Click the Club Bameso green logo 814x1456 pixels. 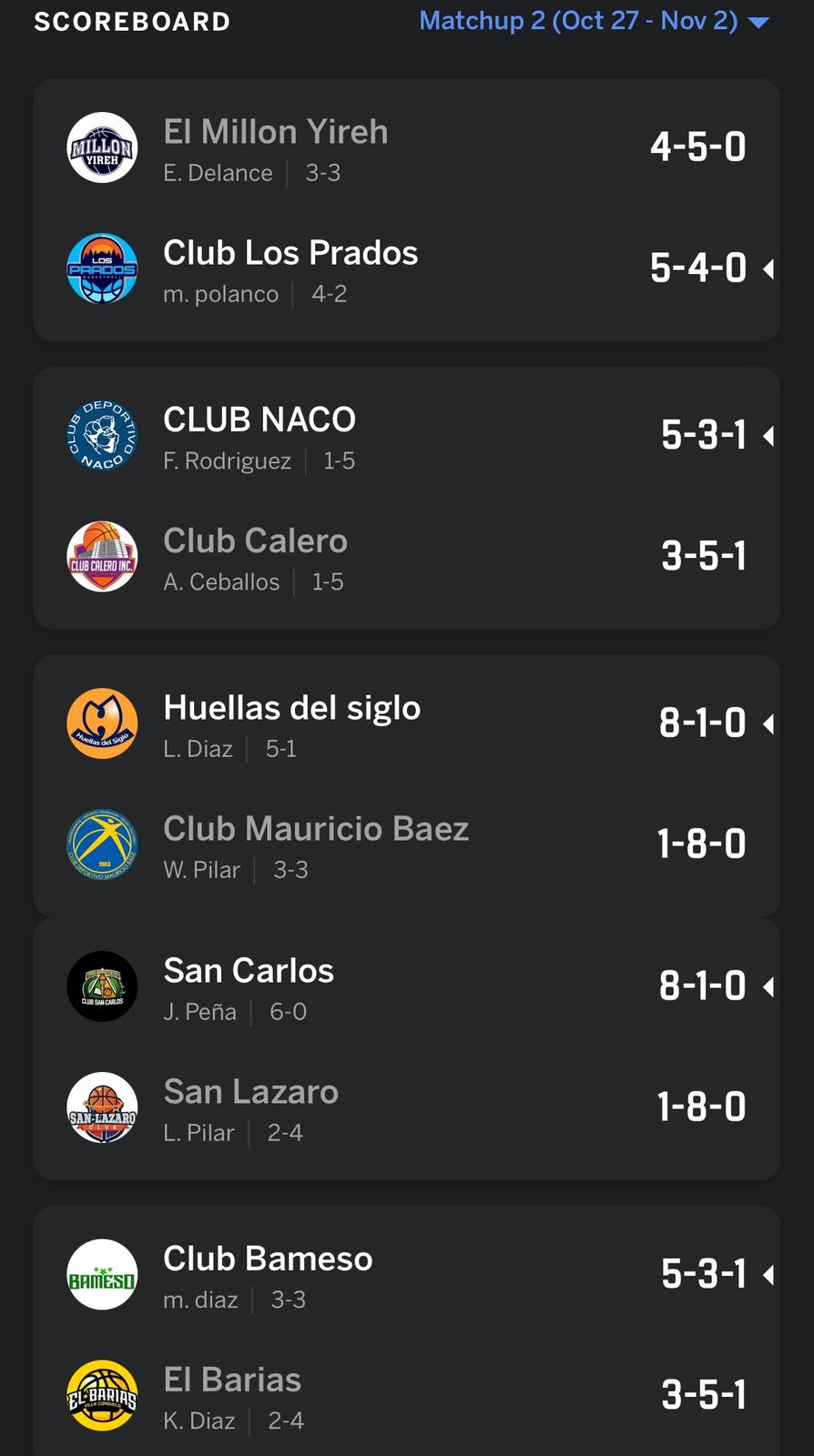coord(102,1274)
